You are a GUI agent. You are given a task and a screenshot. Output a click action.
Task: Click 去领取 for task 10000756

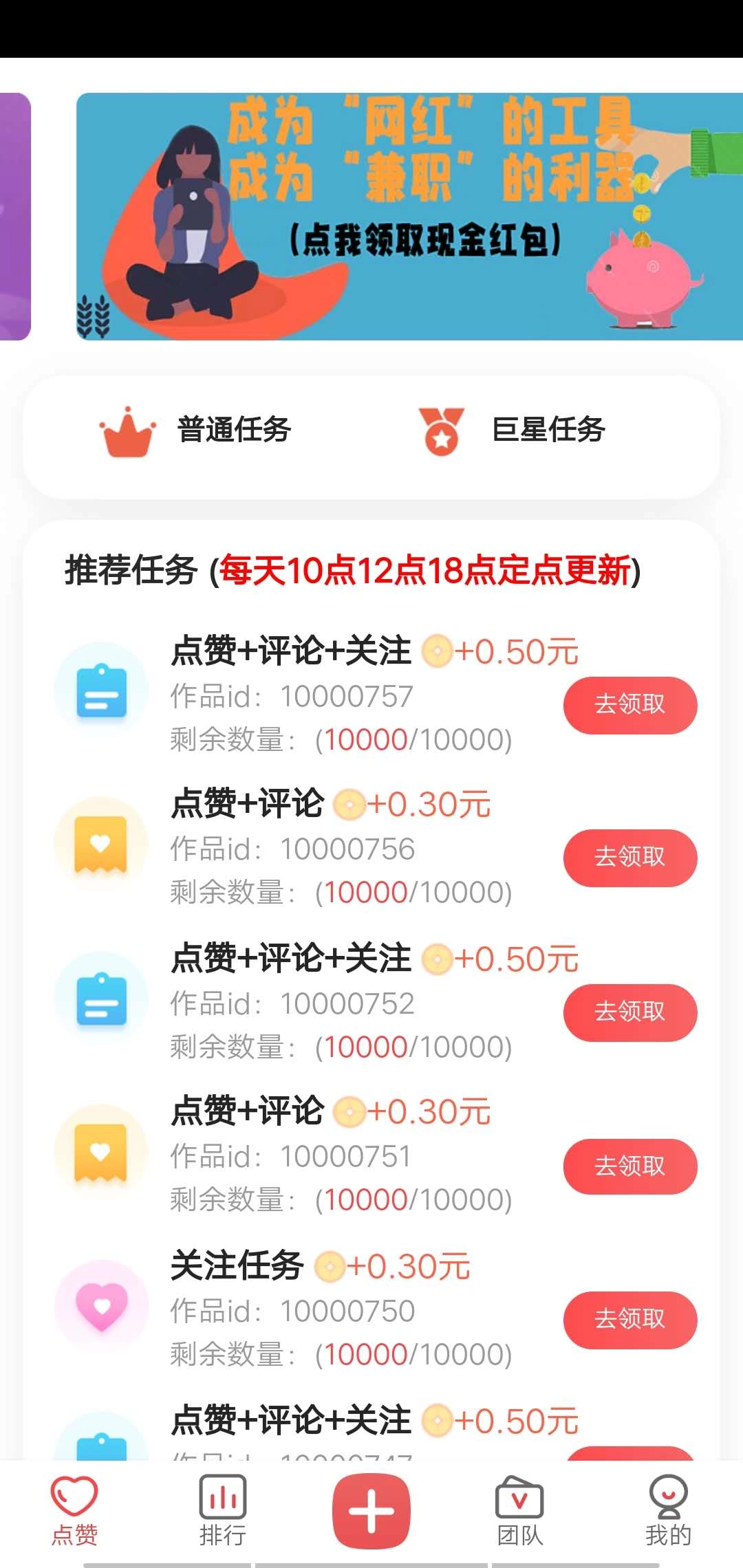point(629,858)
